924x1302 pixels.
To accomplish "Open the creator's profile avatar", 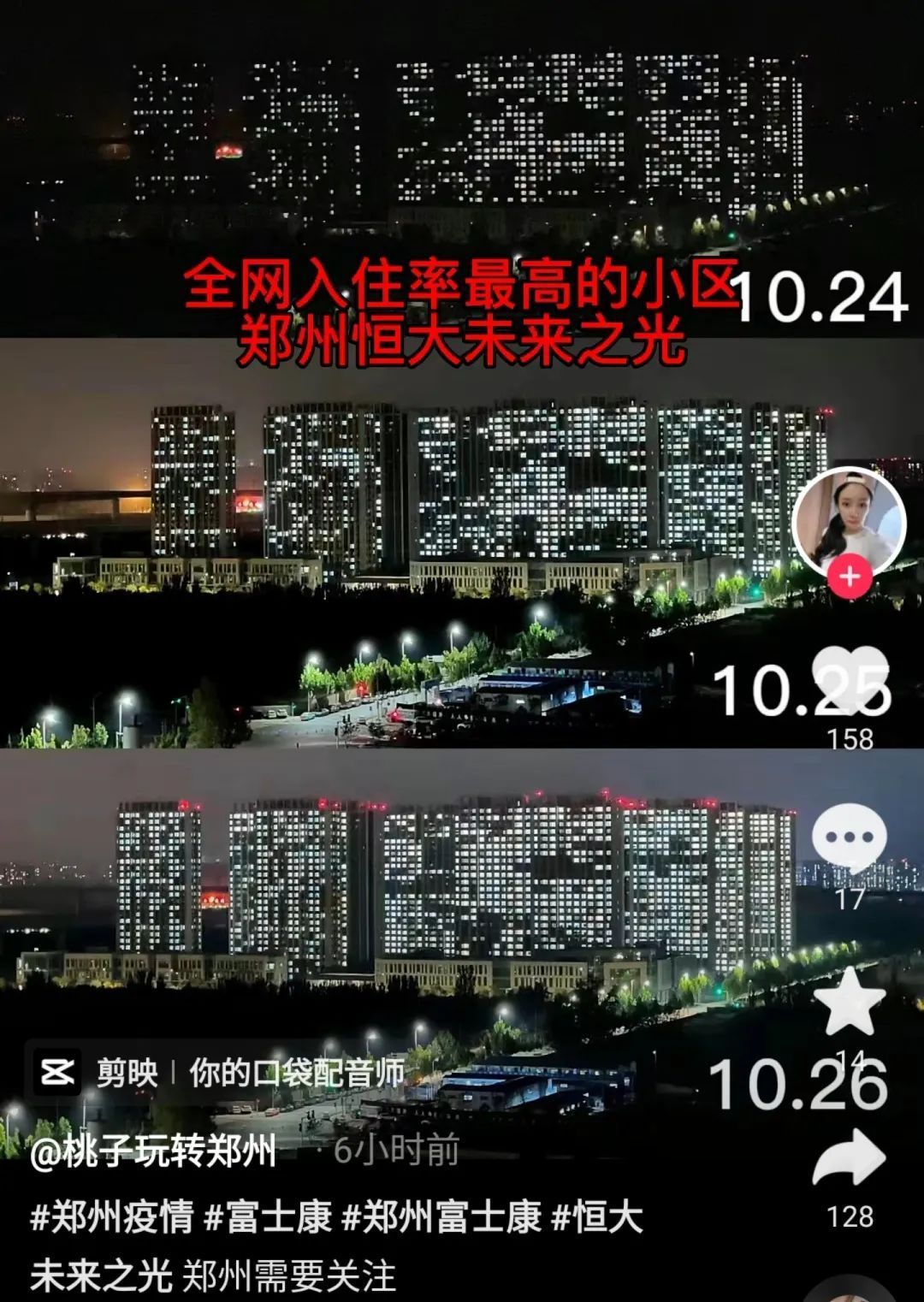I will coord(849,518).
